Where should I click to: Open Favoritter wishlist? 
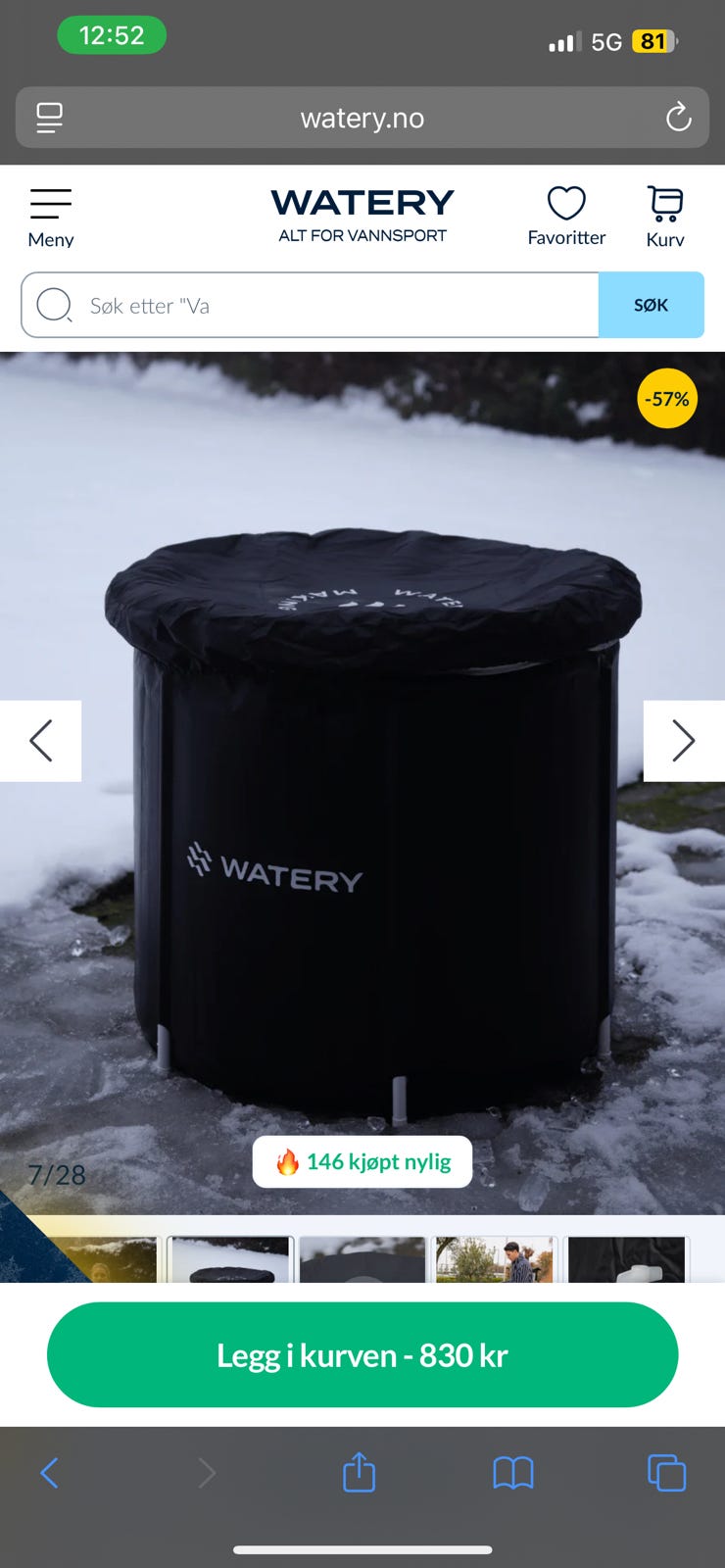coord(566,218)
